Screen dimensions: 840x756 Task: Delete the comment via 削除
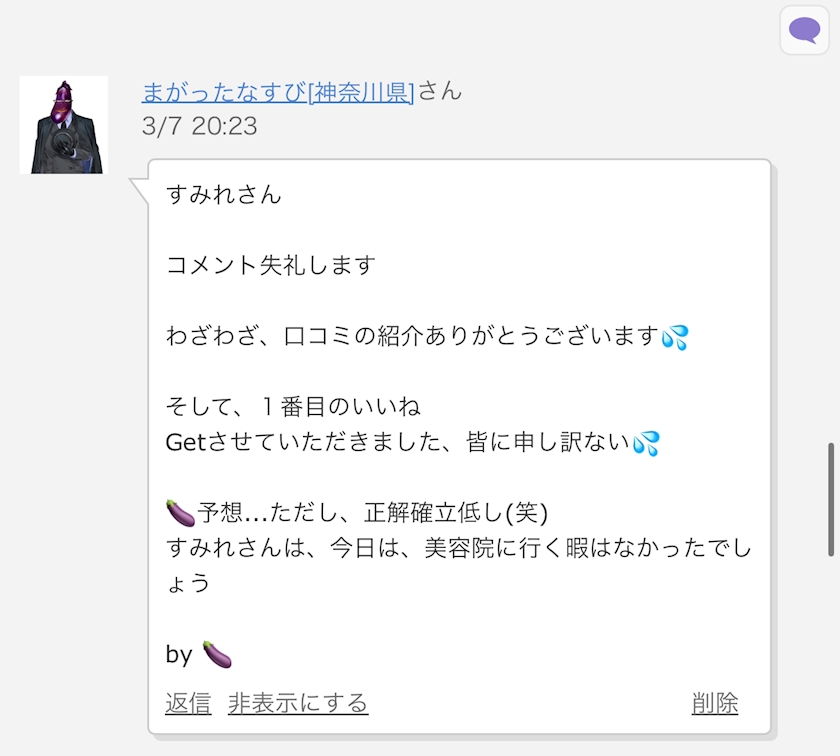coord(715,703)
